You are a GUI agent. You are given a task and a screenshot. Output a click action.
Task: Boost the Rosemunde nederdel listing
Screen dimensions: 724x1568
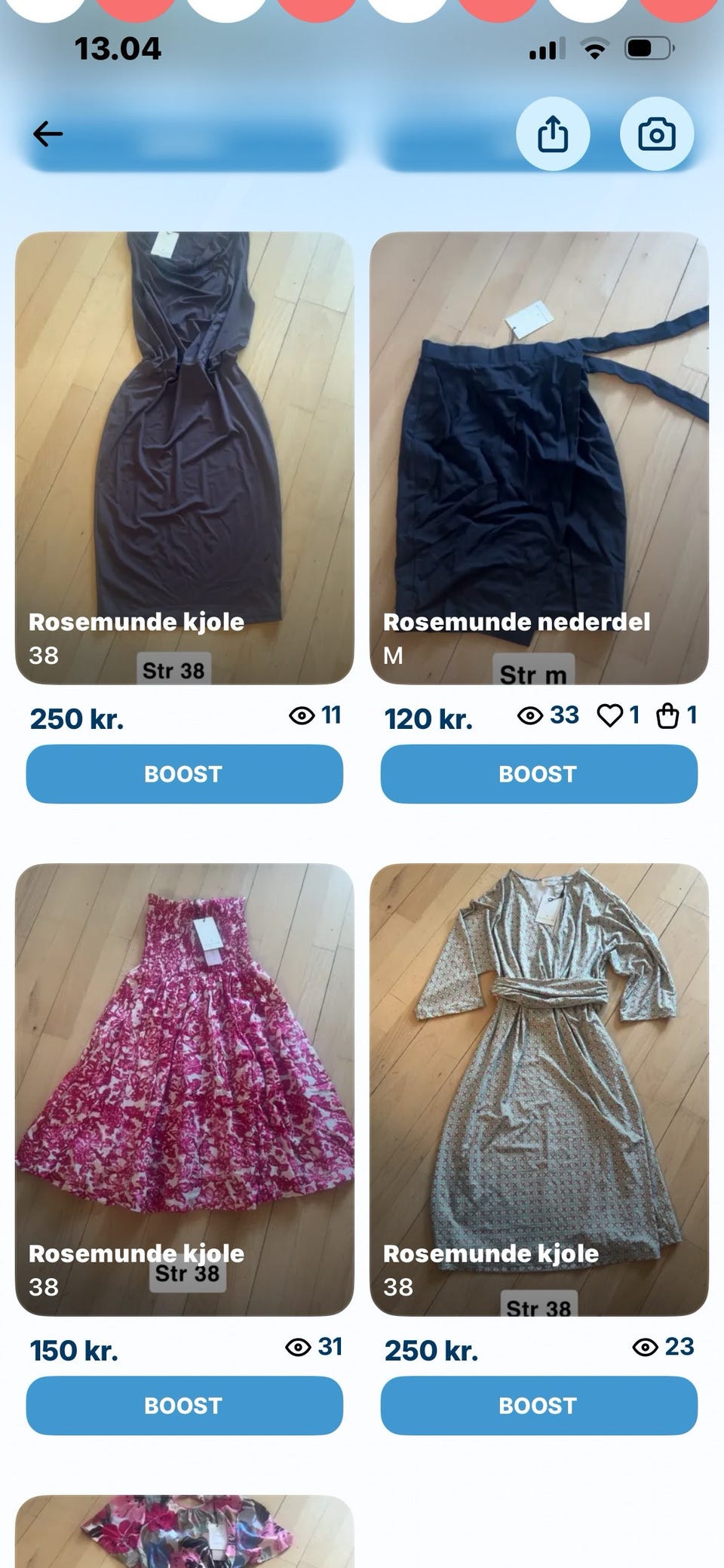[x=538, y=773]
